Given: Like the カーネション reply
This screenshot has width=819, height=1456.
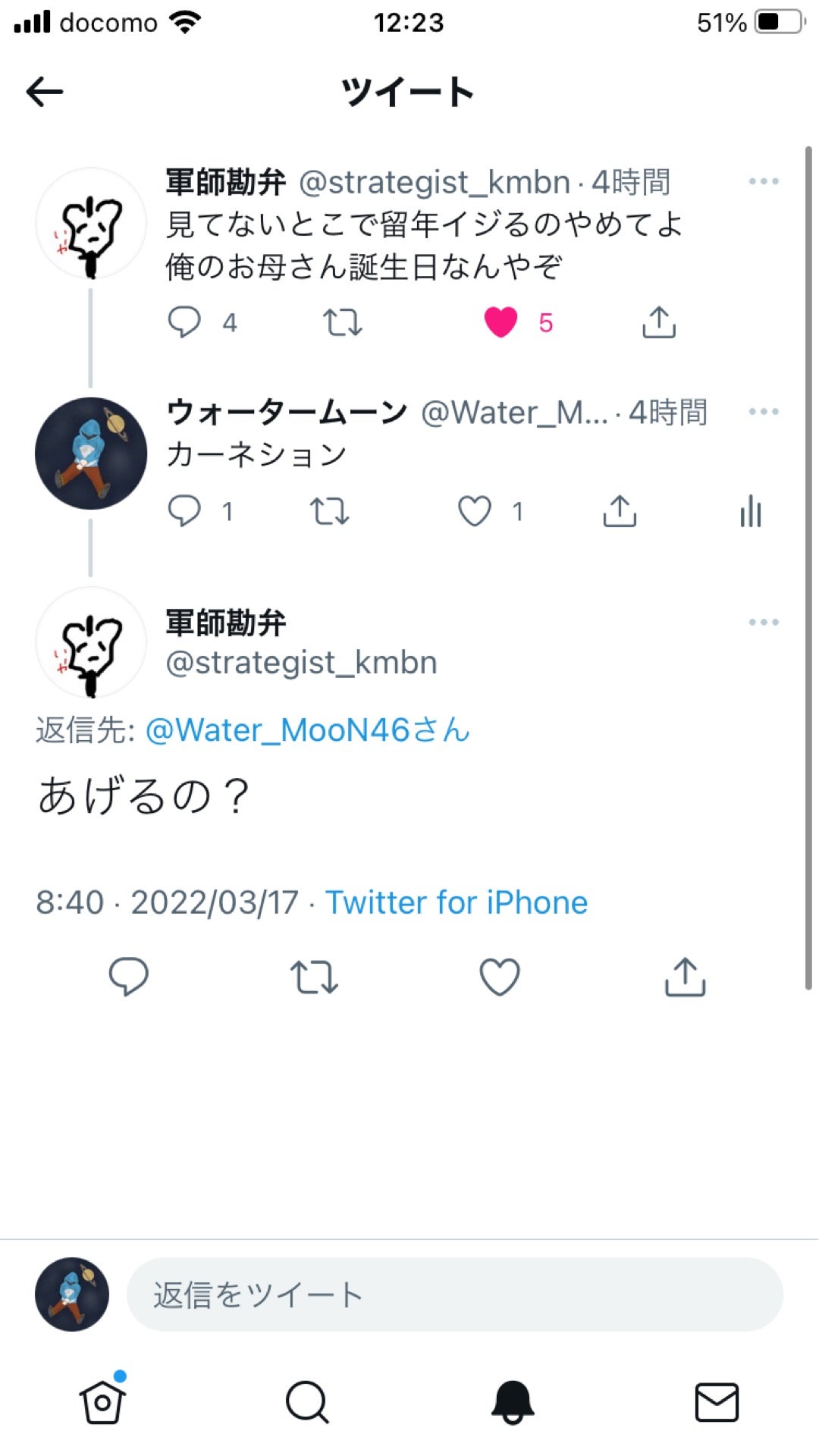Looking at the screenshot, I should [x=474, y=512].
